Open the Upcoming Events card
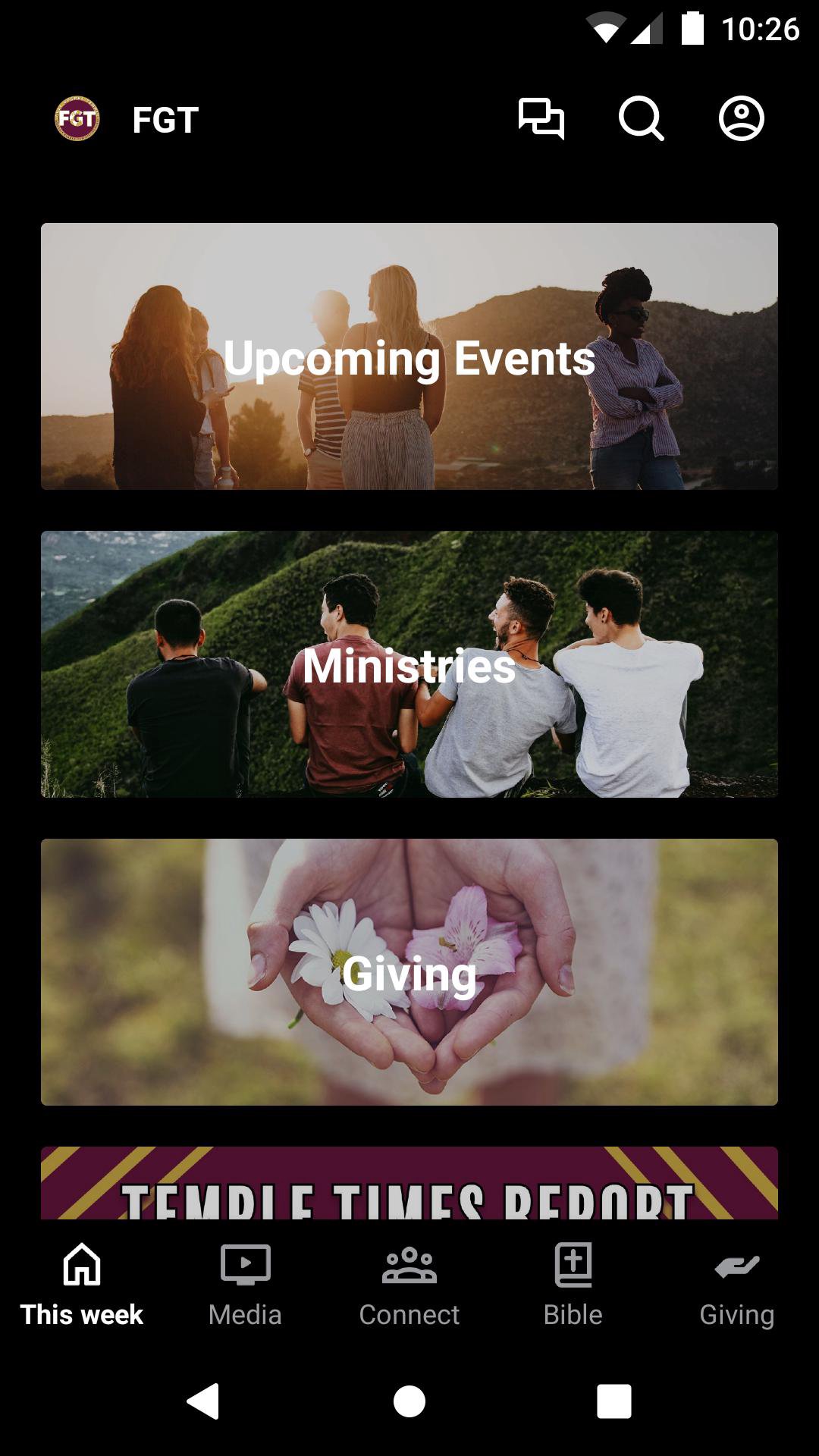 pyautogui.click(x=409, y=356)
